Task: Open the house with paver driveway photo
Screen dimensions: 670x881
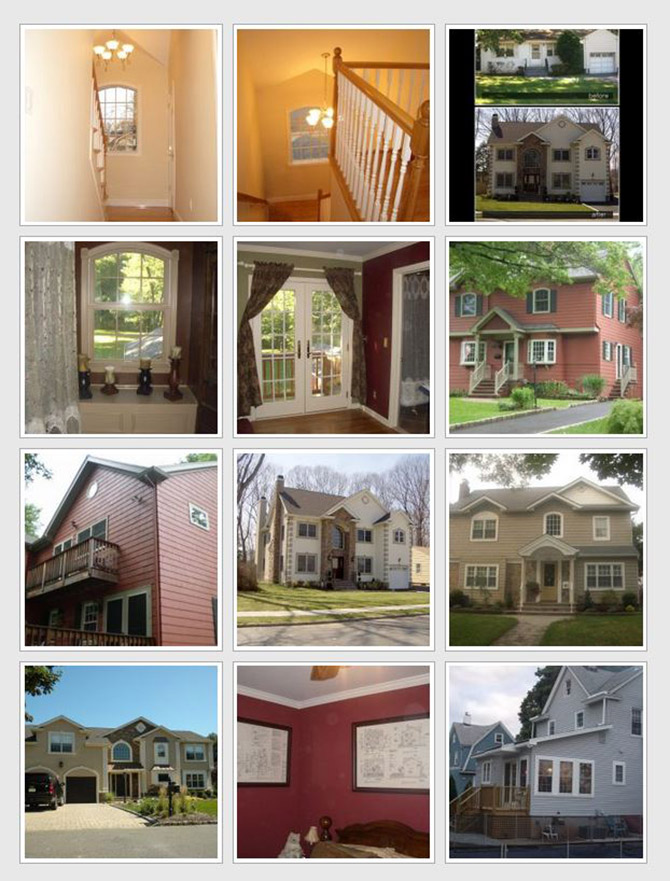Action: click(x=120, y=761)
